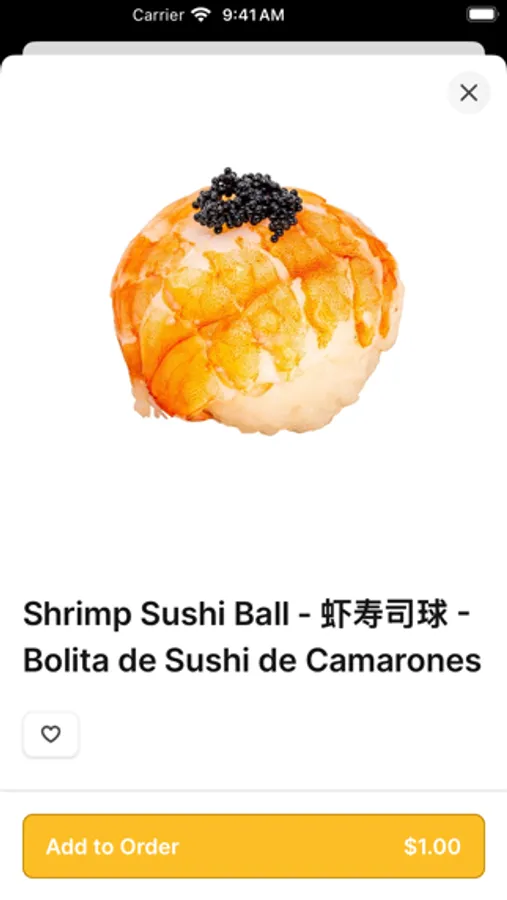
Task: Add the sushi ball to order for $1.00
Action: pos(254,846)
